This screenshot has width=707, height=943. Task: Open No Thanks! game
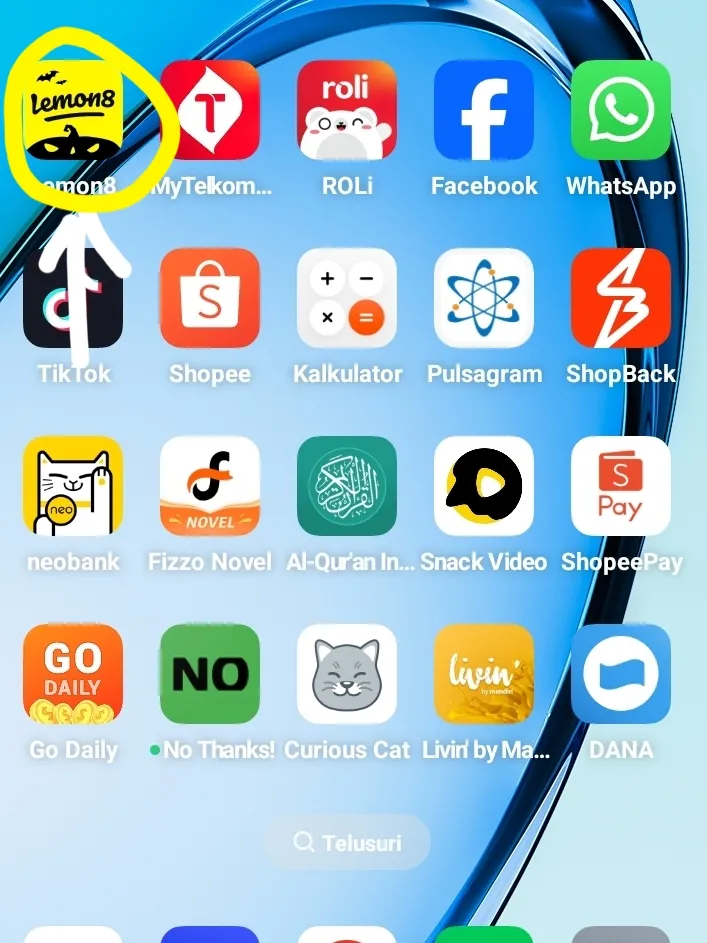coord(210,674)
